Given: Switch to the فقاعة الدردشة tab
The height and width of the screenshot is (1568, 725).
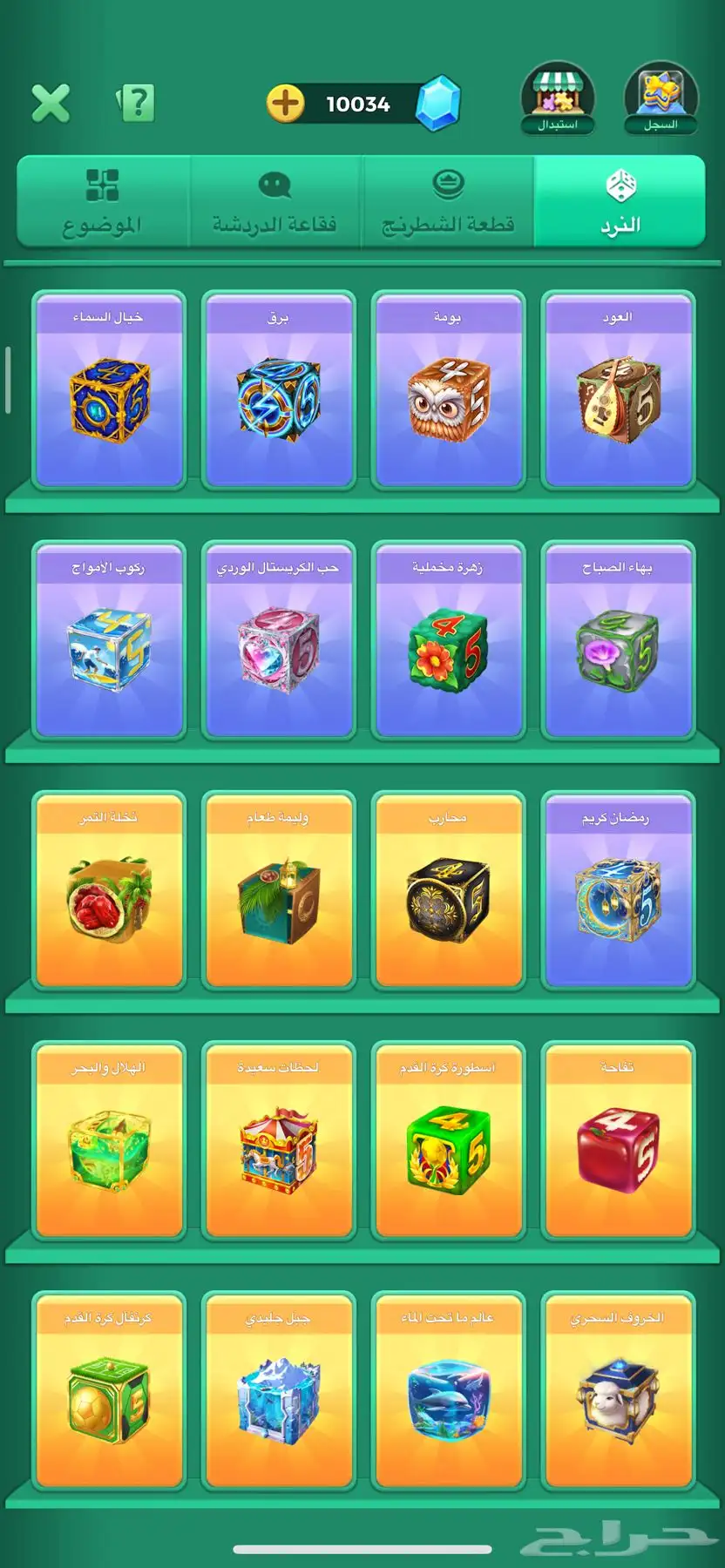Looking at the screenshot, I should [x=274, y=202].
